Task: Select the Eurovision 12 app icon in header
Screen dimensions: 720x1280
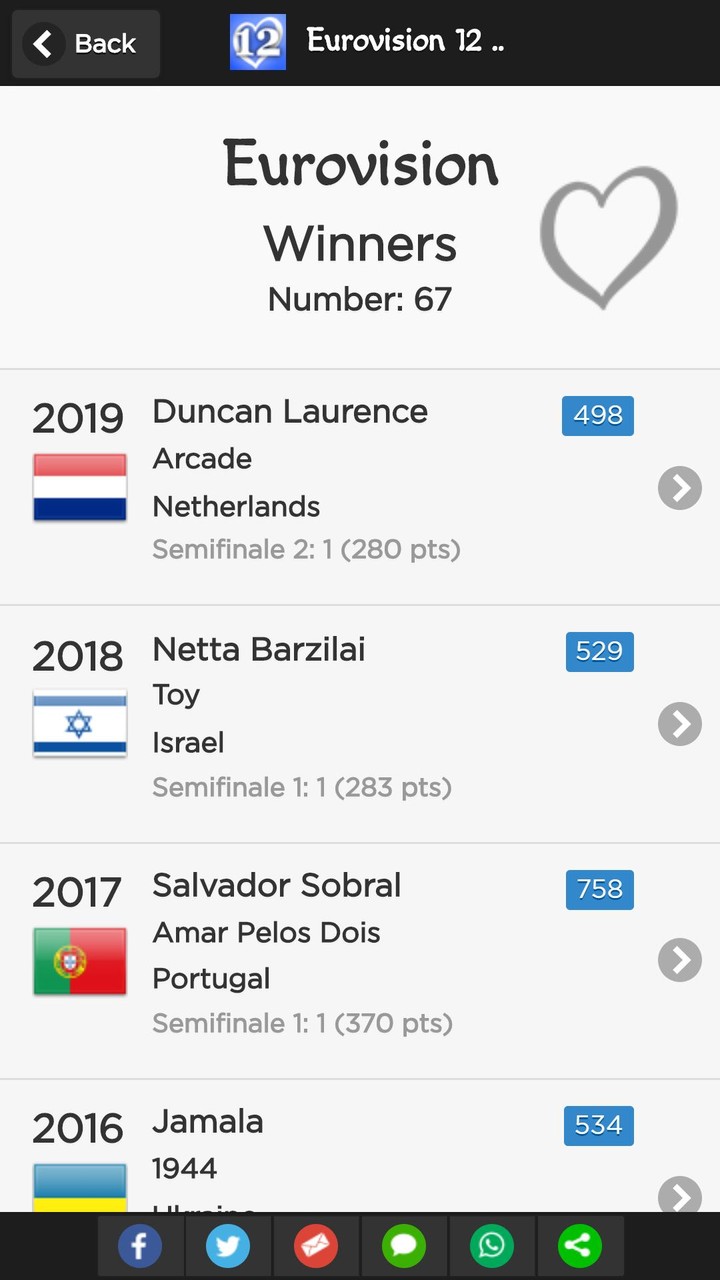Action: tap(257, 42)
